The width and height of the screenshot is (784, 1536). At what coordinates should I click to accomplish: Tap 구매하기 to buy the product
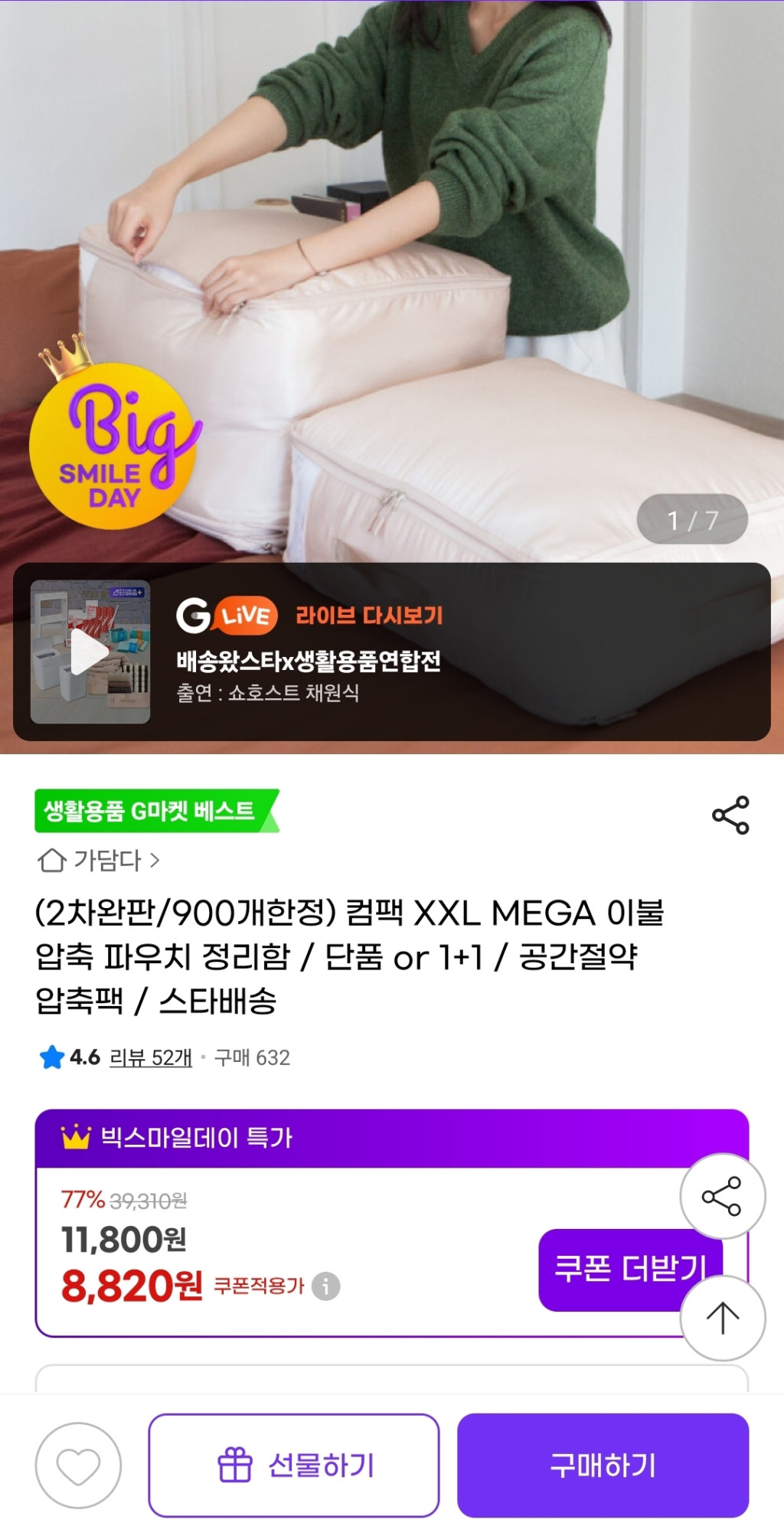(x=603, y=1466)
